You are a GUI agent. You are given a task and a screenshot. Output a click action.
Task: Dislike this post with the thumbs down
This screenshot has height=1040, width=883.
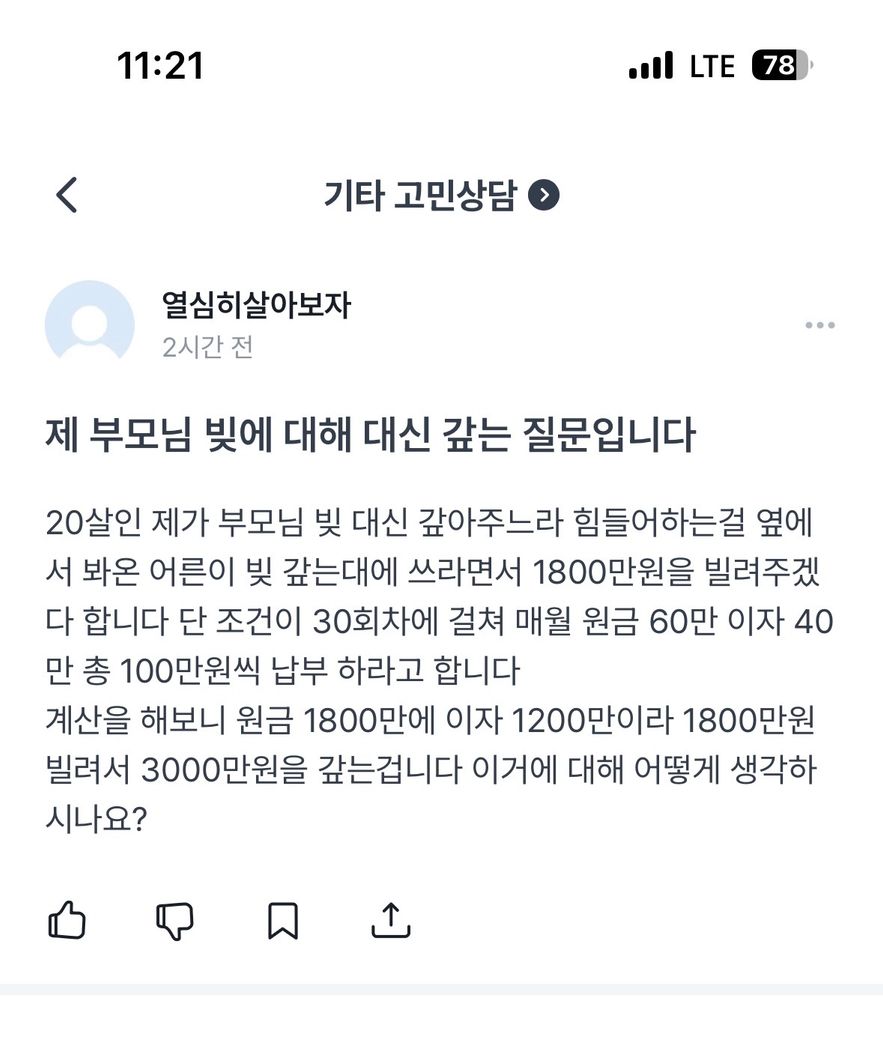(175, 920)
